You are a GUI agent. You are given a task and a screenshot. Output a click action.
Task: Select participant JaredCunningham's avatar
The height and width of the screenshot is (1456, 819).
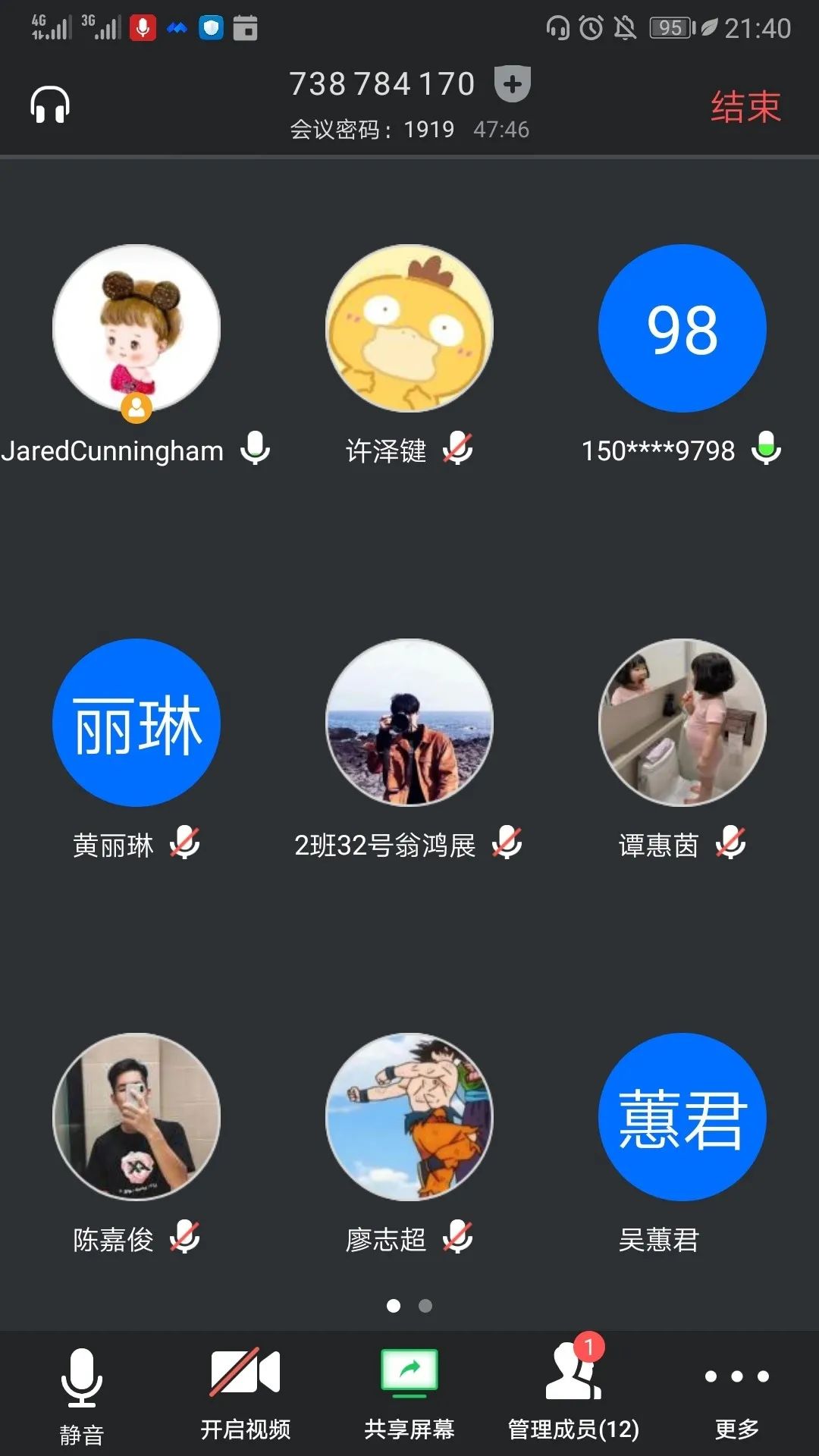click(136, 328)
